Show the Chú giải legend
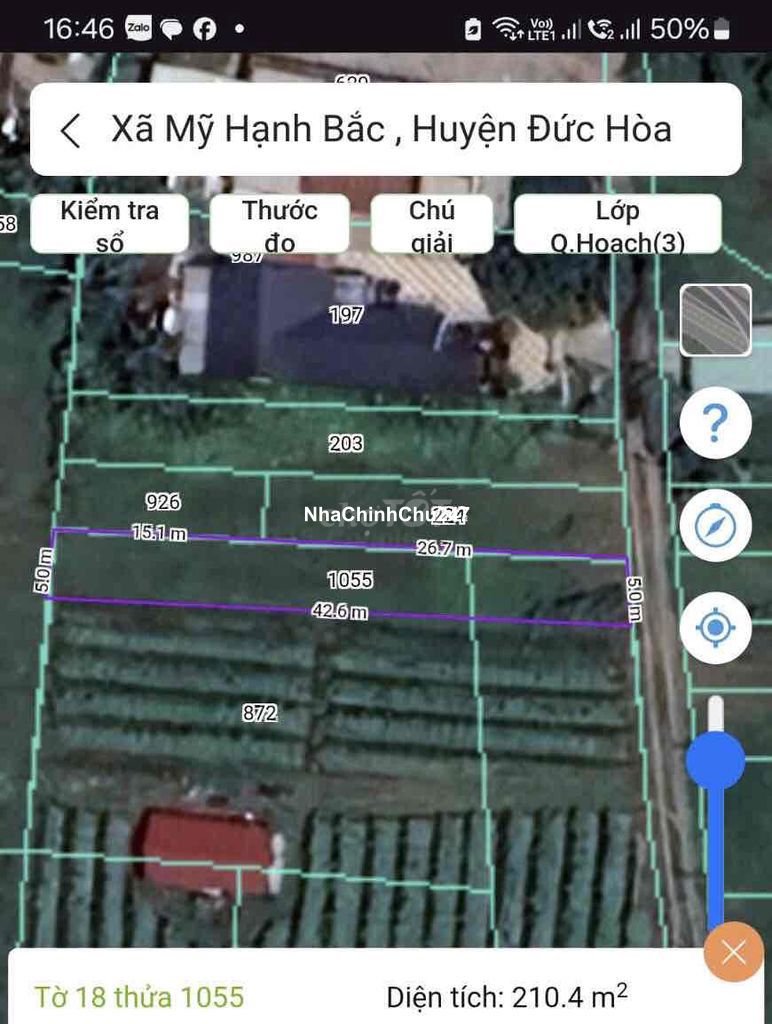The height and width of the screenshot is (1024, 772). pyautogui.click(x=431, y=224)
